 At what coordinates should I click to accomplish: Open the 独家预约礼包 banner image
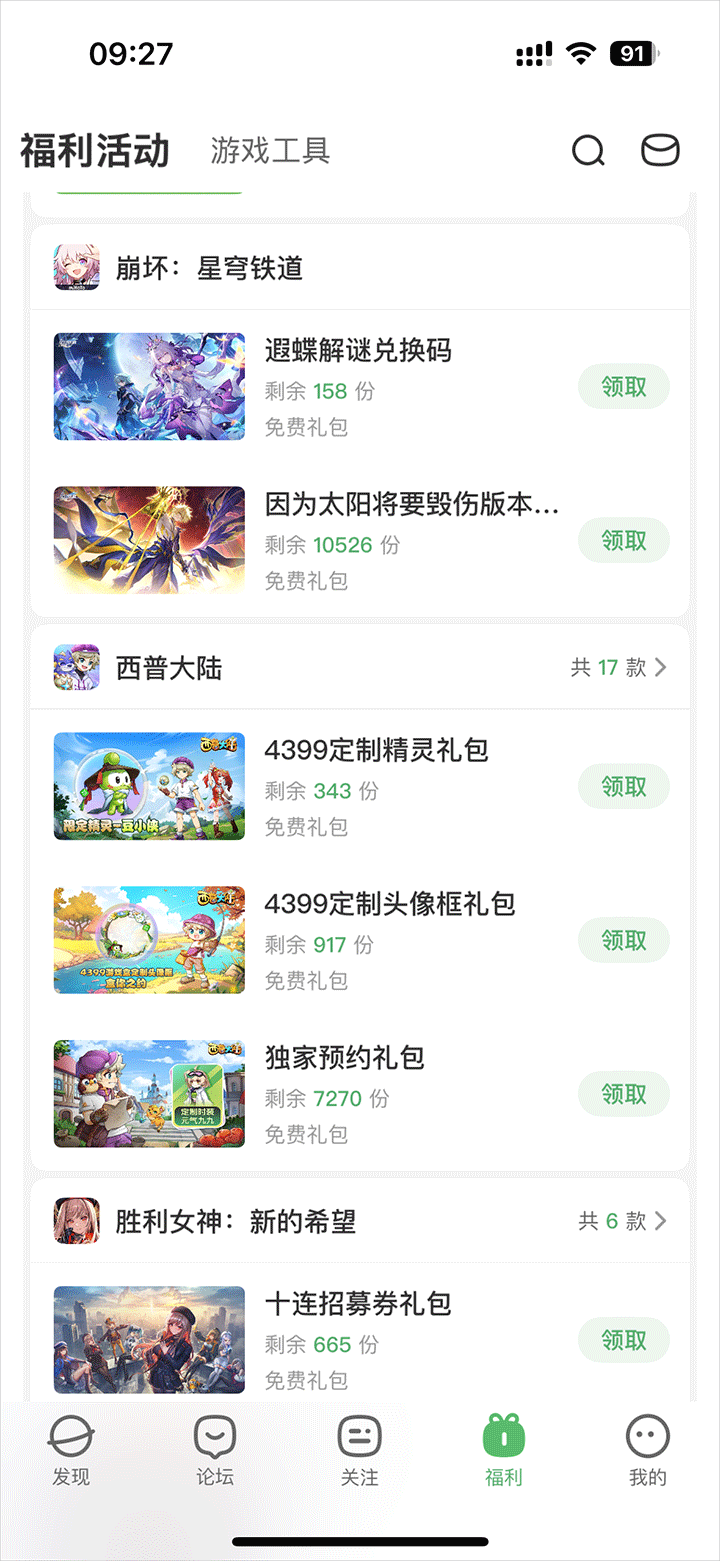(x=149, y=1094)
